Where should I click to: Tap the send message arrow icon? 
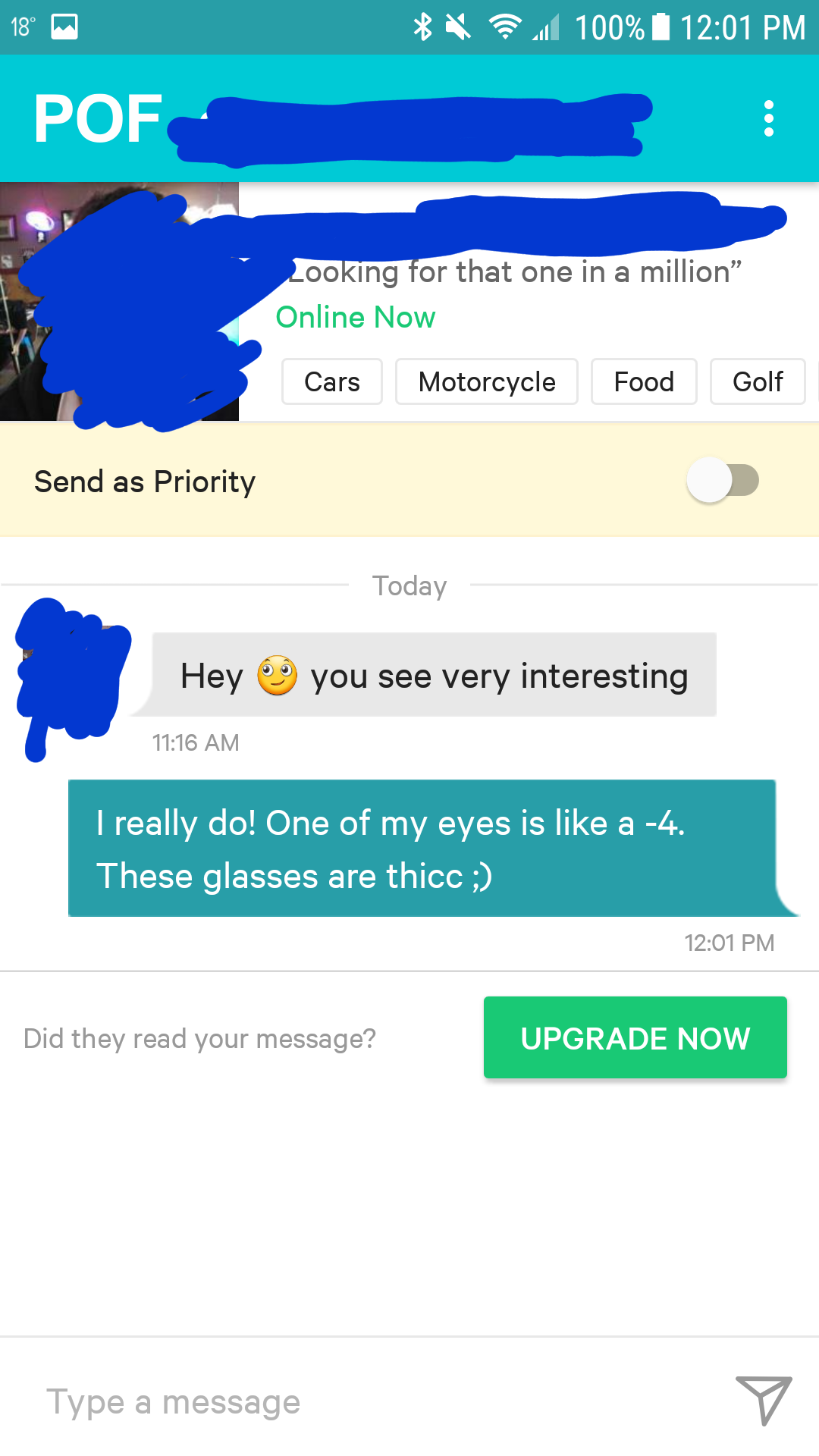tap(764, 1400)
